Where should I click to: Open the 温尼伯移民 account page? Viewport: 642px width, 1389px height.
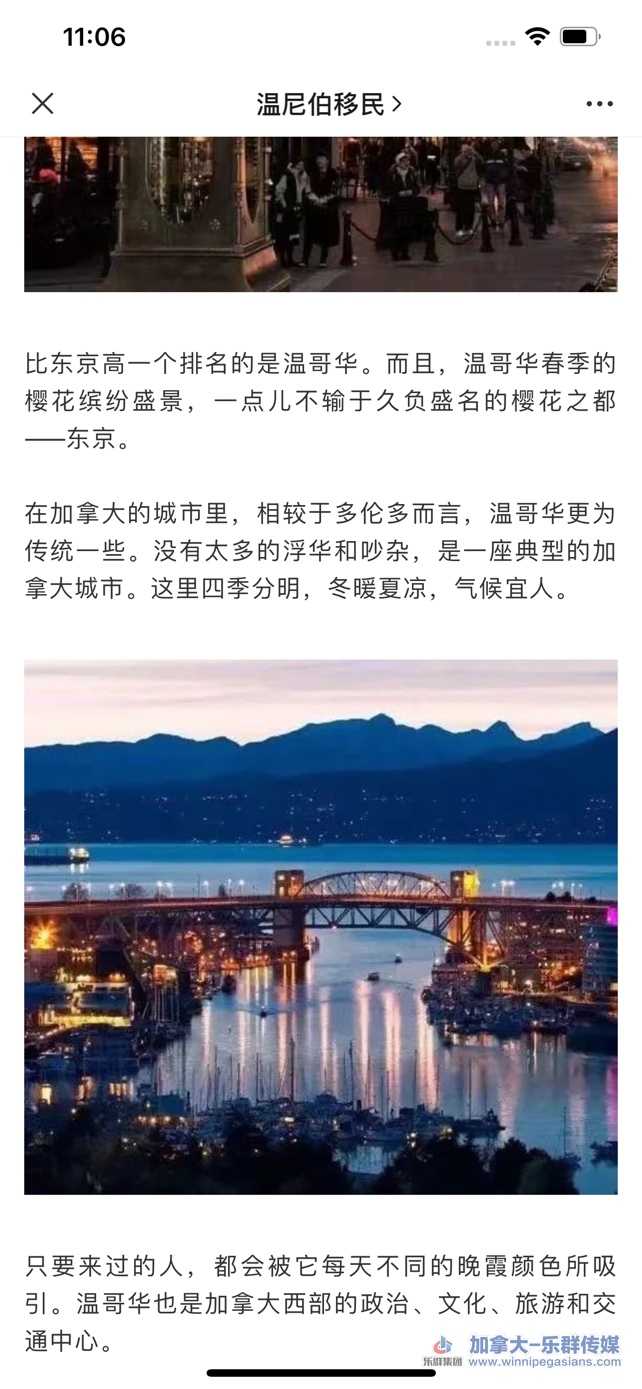pos(328,104)
